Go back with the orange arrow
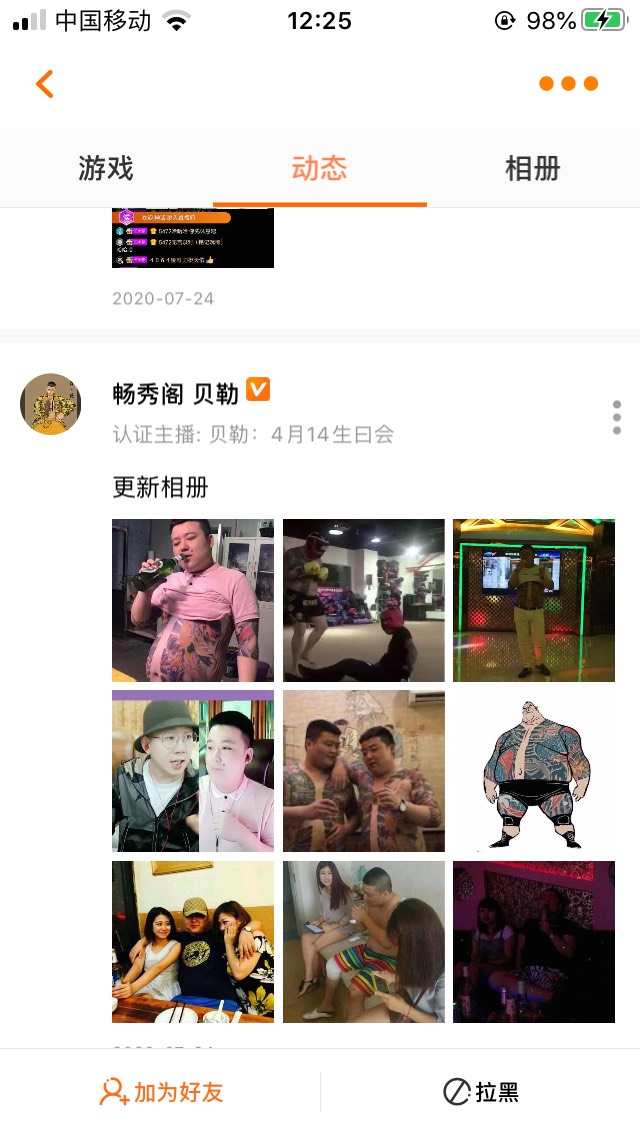Screen dimensions: 640x1136 click(44, 84)
